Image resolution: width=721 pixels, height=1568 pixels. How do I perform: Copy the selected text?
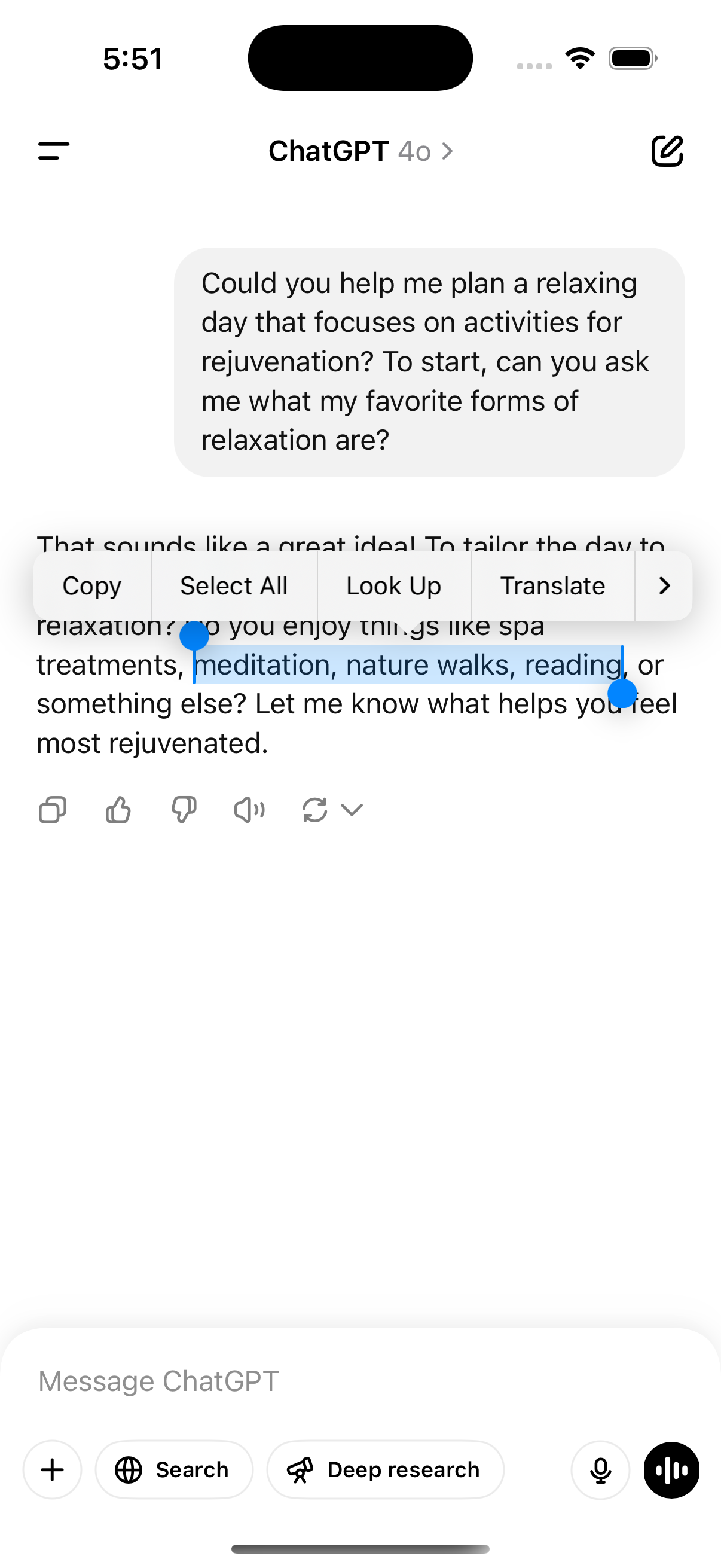[92, 585]
